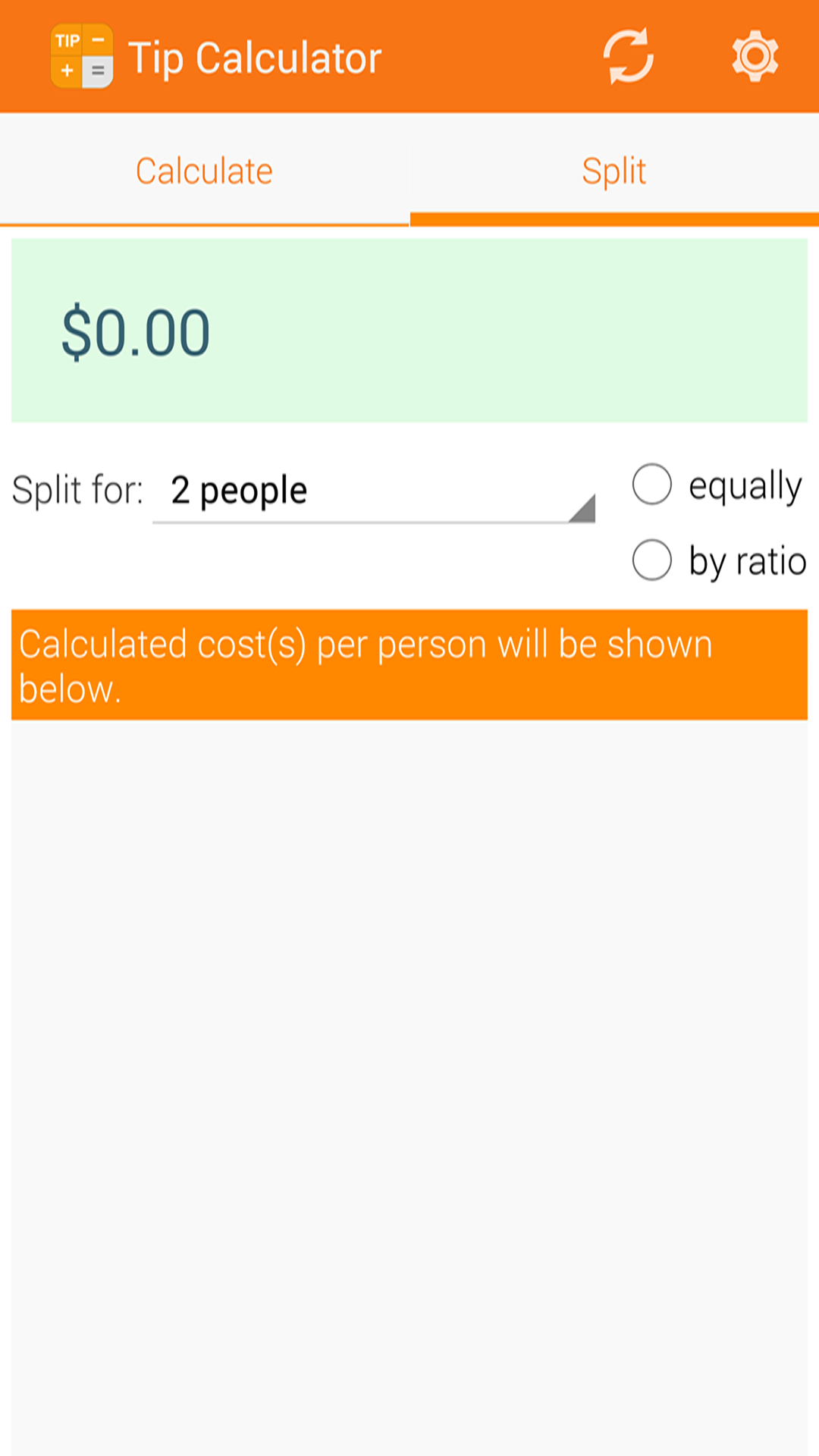The width and height of the screenshot is (819, 1456).
Task: Enable splitting equally among people
Action: pyautogui.click(x=652, y=485)
